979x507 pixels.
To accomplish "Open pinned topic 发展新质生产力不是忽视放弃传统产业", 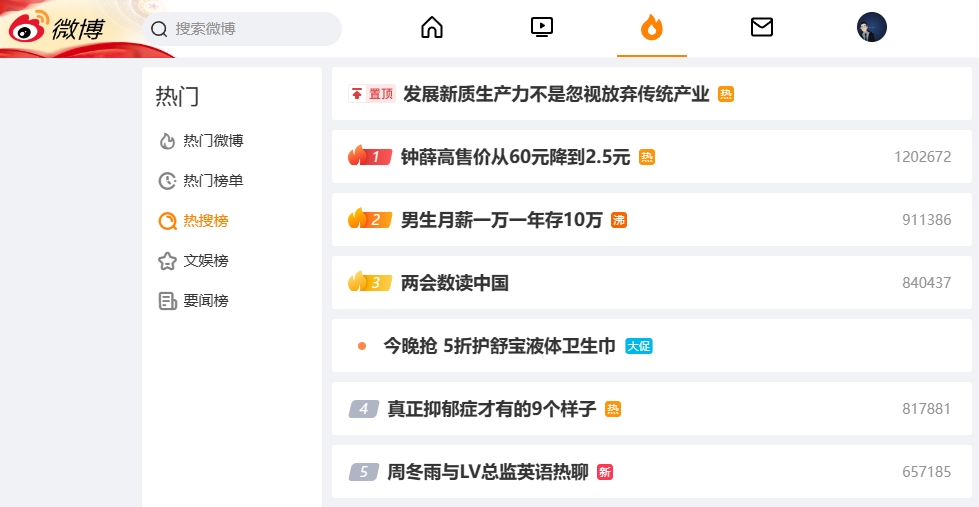I will point(555,94).
